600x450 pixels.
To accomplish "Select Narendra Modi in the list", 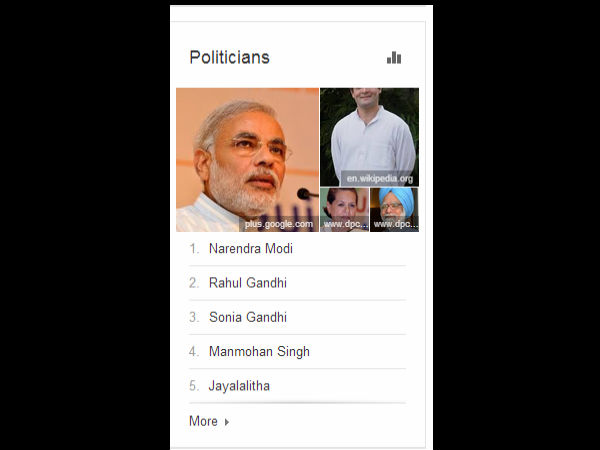I will pyautogui.click(x=250, y=249).
